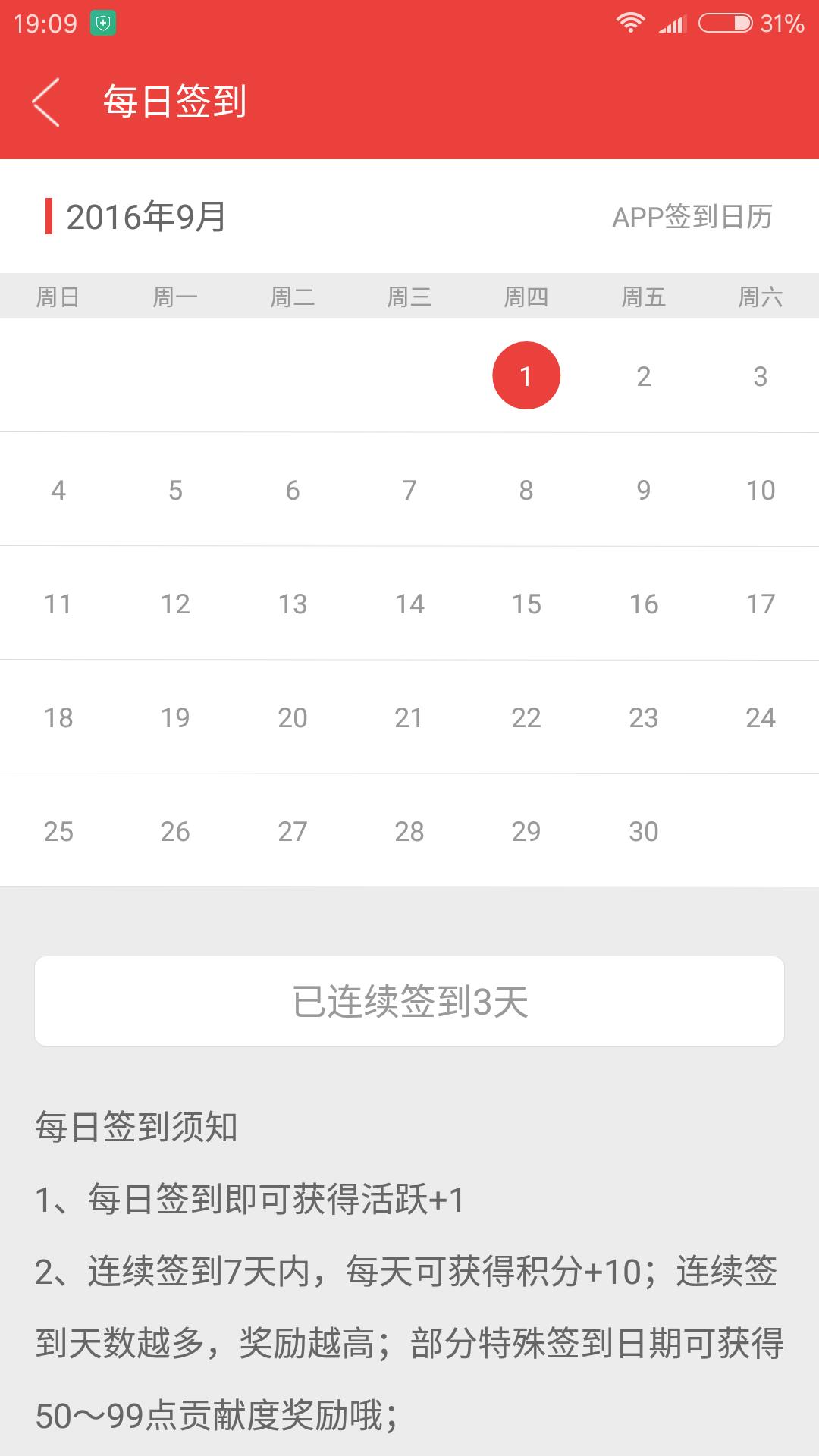Go back from the 每日签到 page

(x=45, y=102)
